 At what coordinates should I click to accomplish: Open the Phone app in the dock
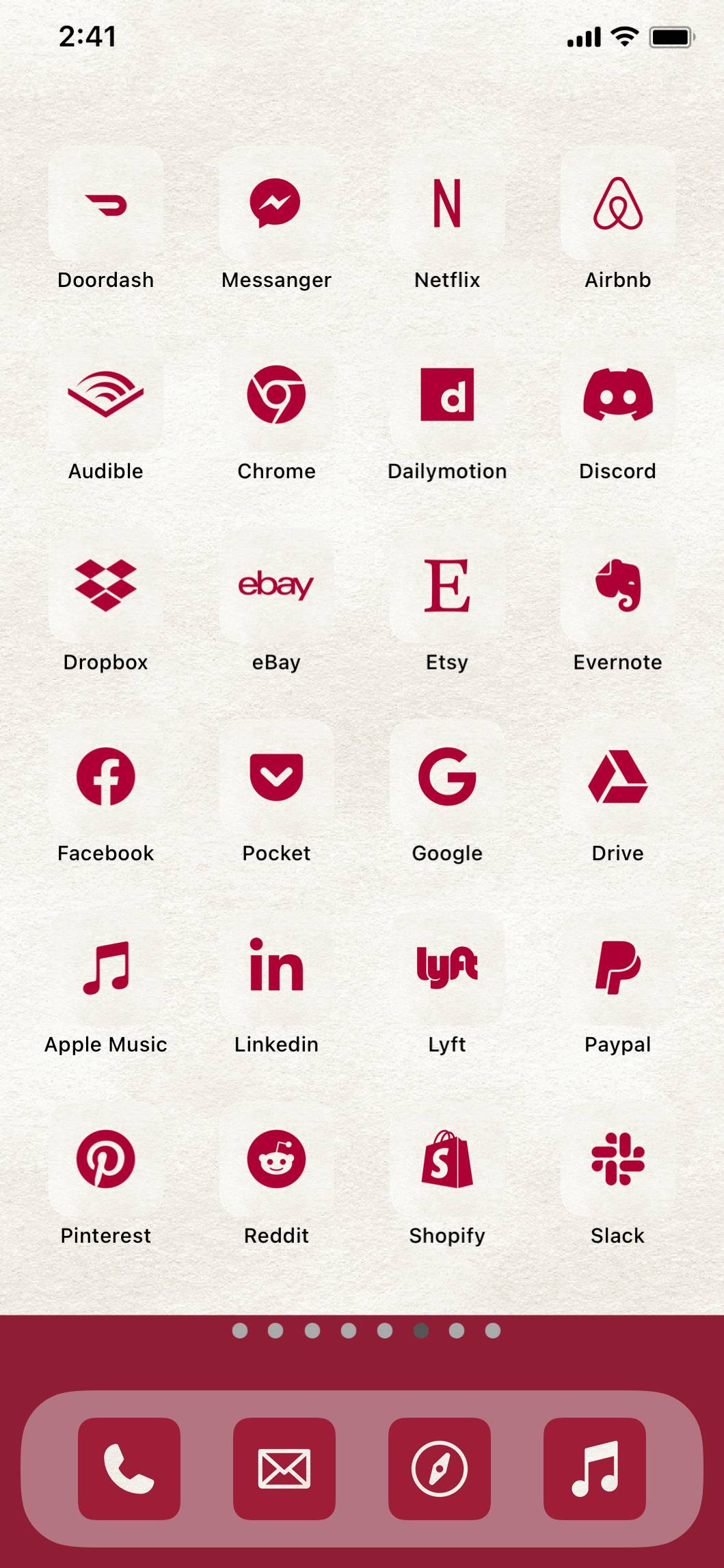pos(129,1469)
